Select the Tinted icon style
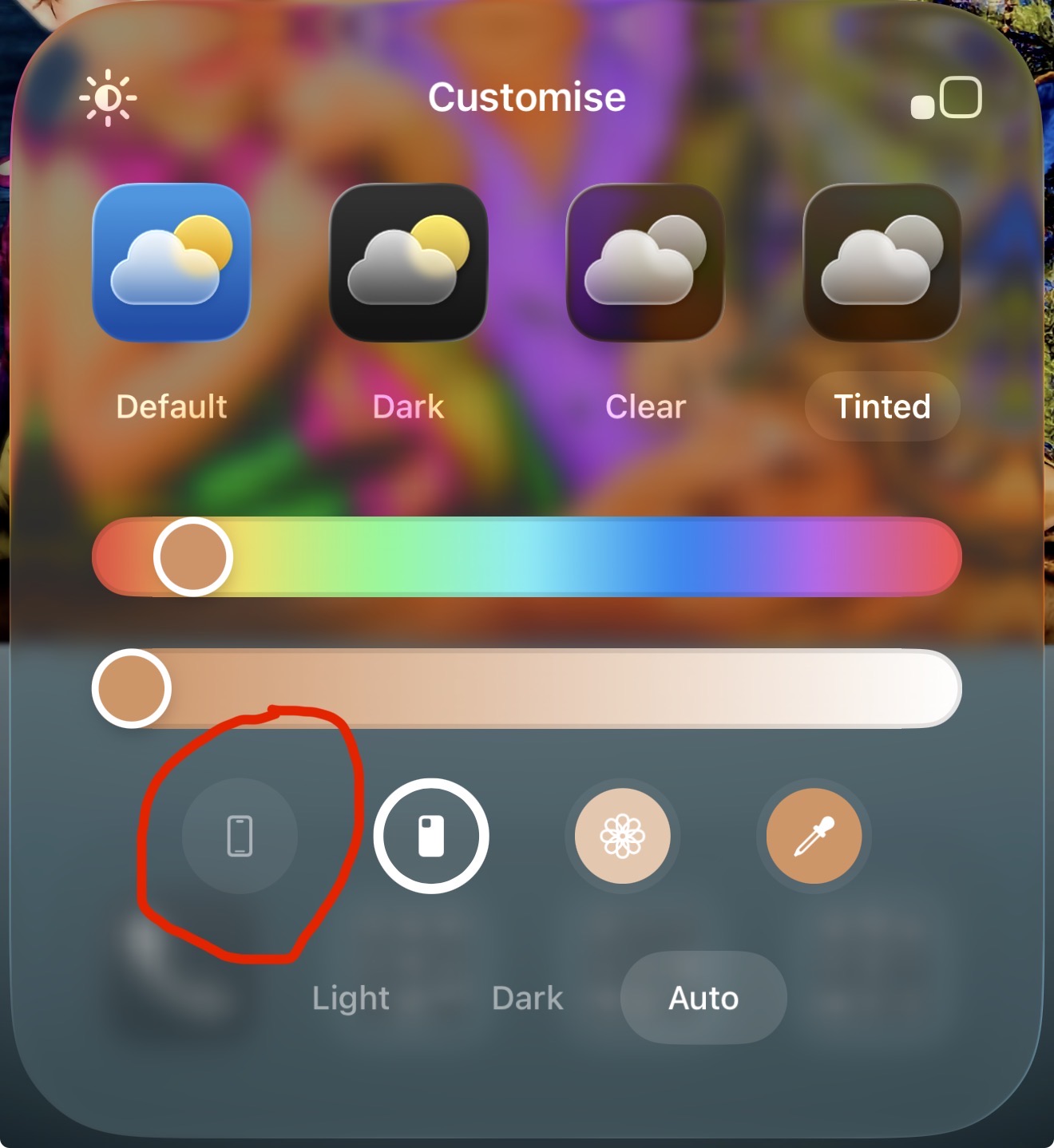The image size is (1054, 1148). (x=882, y=262)
